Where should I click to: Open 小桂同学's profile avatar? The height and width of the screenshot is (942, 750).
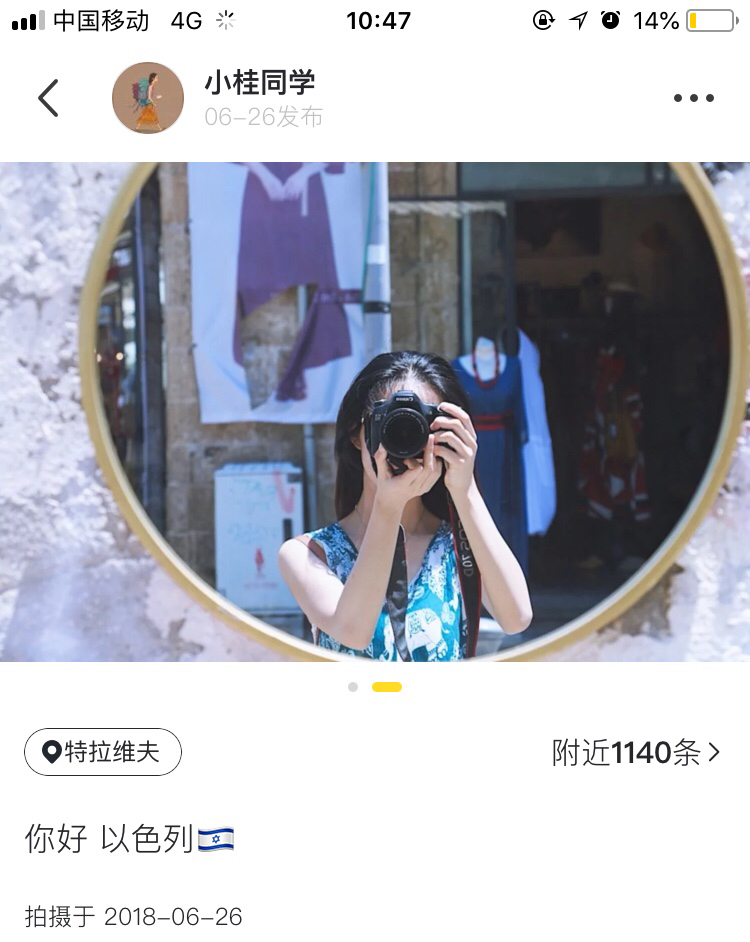coord(148,98)
